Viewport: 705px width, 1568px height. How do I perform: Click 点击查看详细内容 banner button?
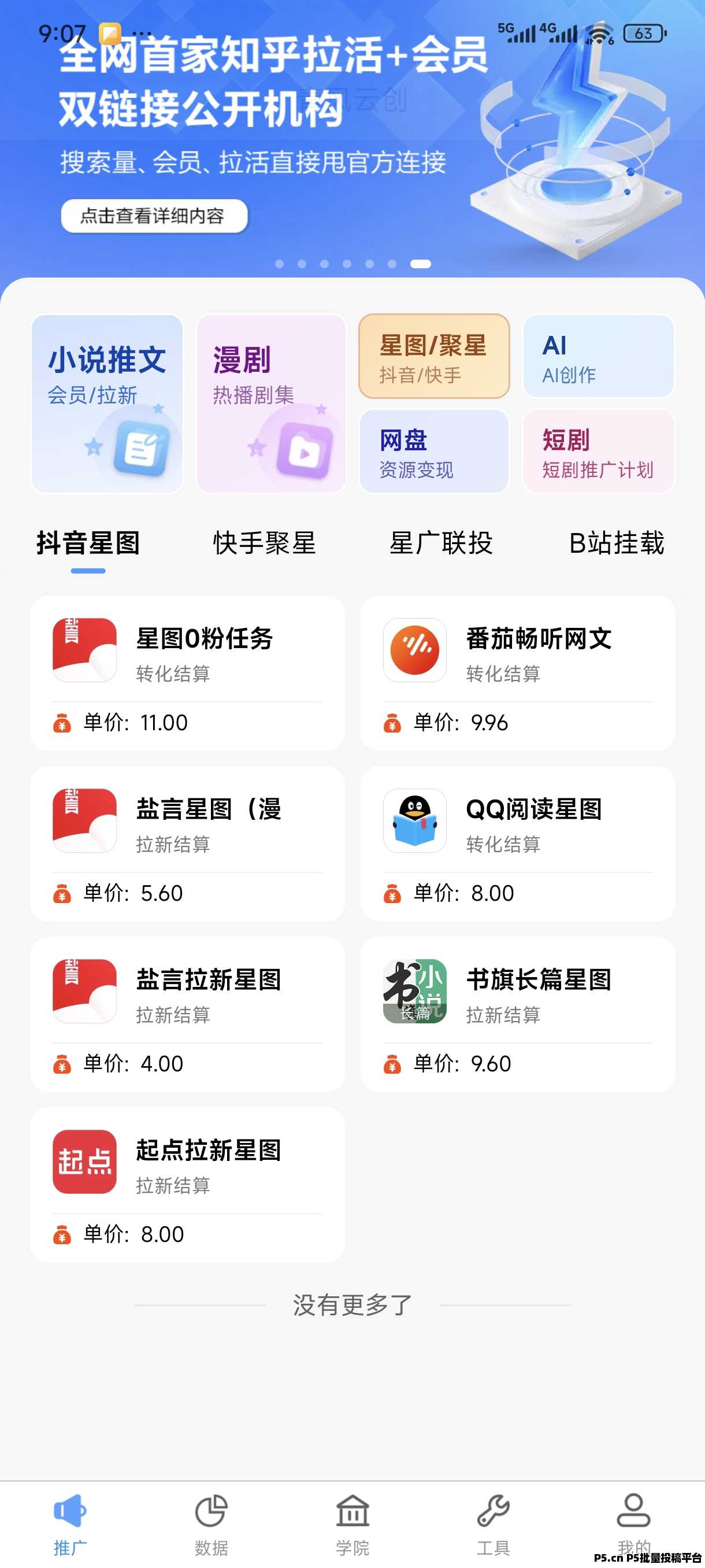pyautogui.click(x=154, y=216)
